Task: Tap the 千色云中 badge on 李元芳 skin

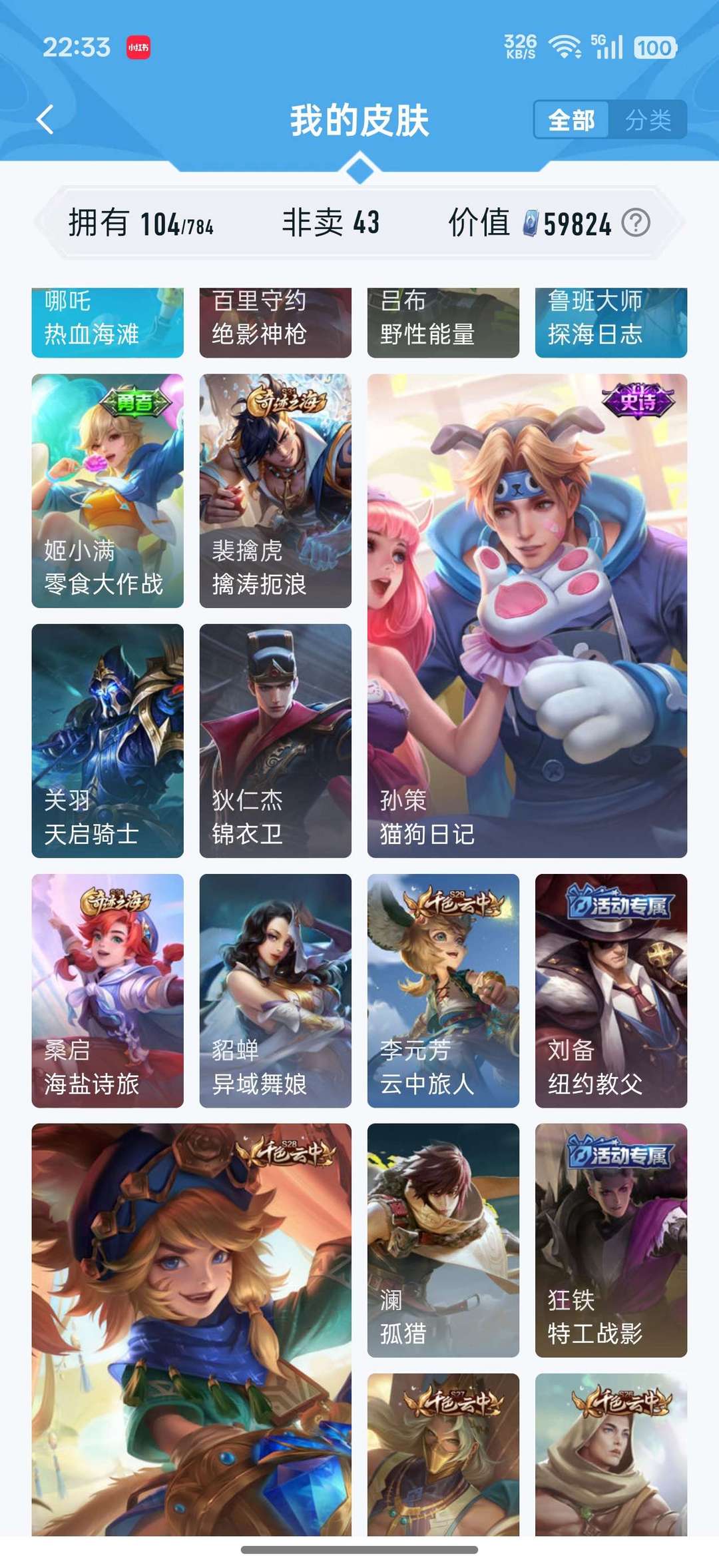Action: point(457,900)
